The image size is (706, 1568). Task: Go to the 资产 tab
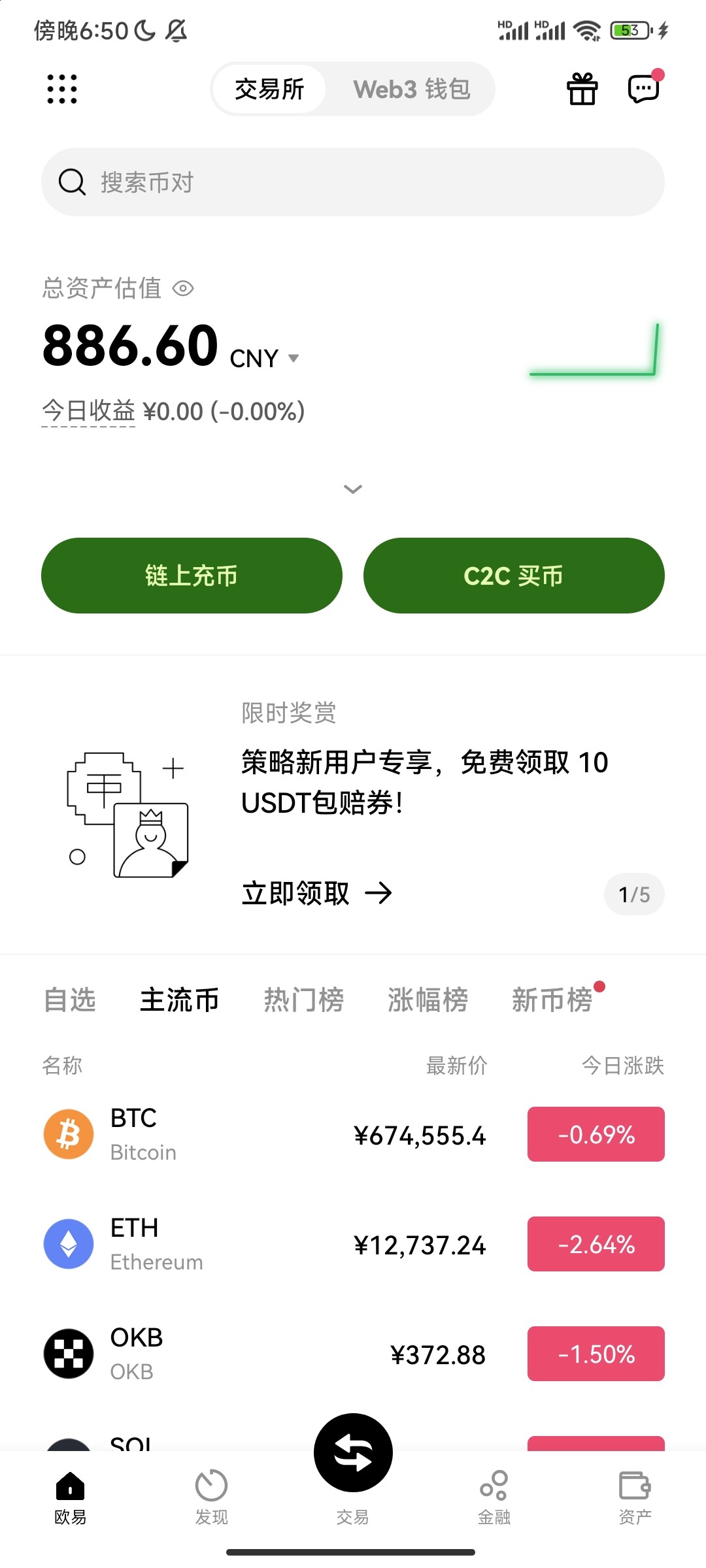coord(635,1497)
